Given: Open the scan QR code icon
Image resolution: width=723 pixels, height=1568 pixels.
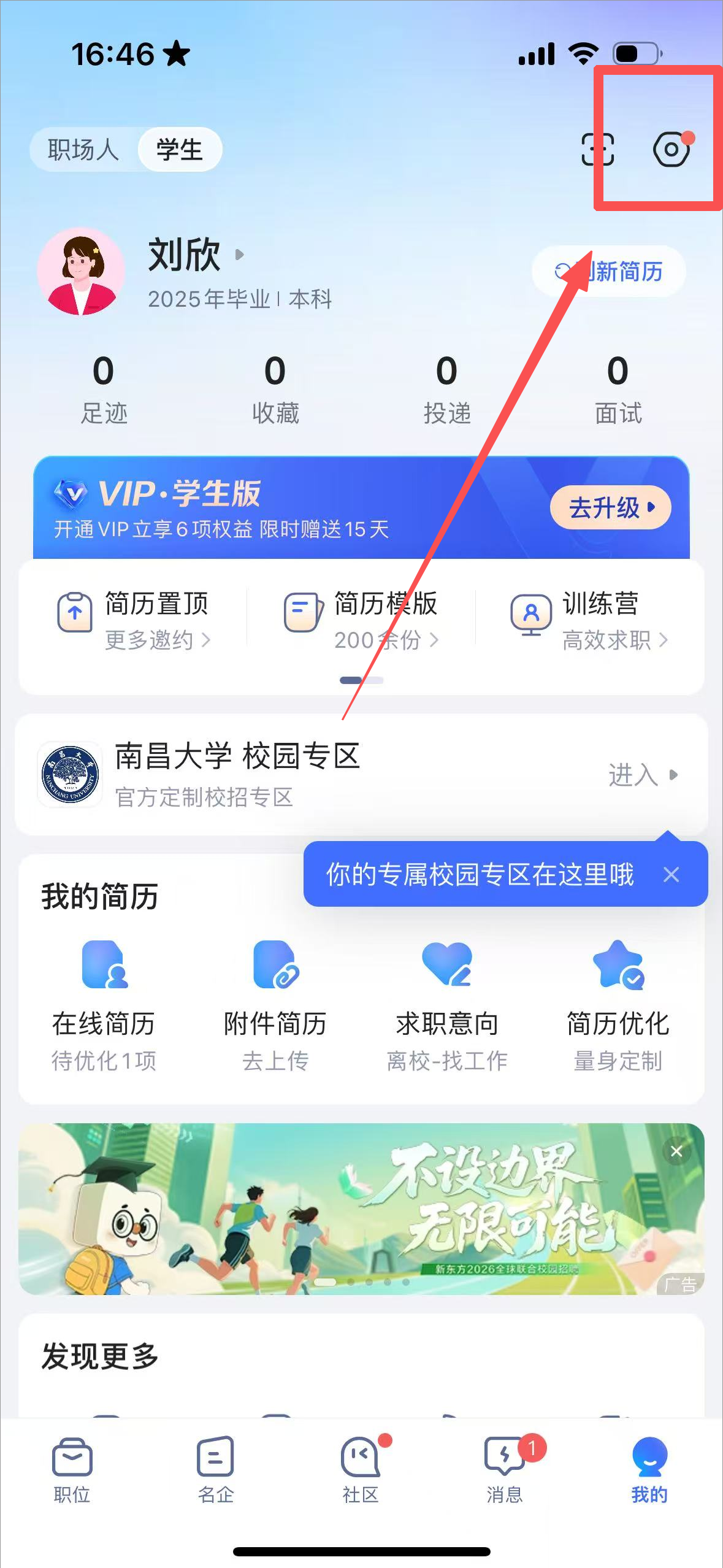Looking at the screenshot, I should [x=597, y=149].
